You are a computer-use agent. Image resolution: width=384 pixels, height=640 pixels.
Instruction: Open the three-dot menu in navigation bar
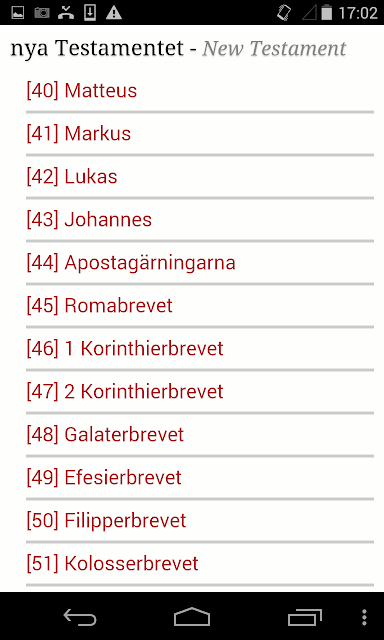point(364,616)
